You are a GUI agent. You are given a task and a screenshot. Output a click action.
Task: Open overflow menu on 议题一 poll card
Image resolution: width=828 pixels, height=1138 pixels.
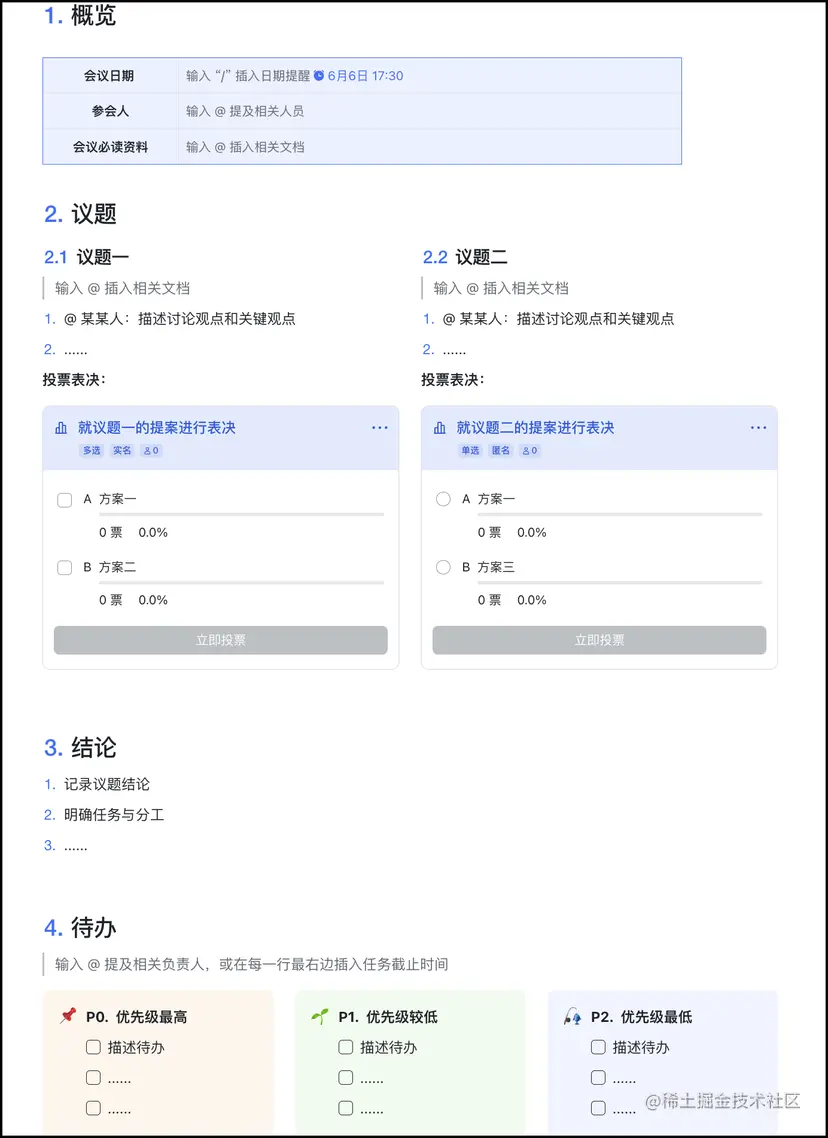[x=380, y=428]
